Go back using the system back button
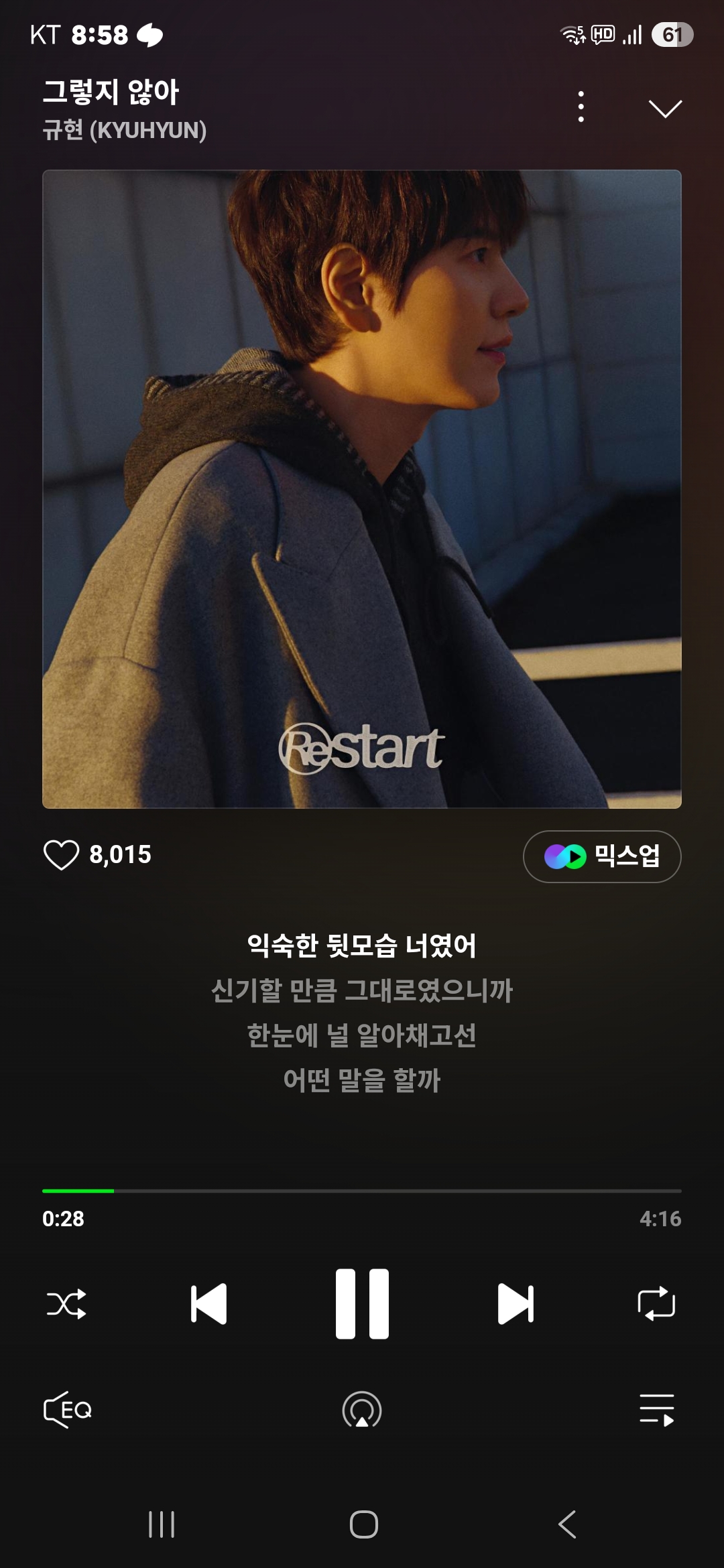 coord(567,1524)
